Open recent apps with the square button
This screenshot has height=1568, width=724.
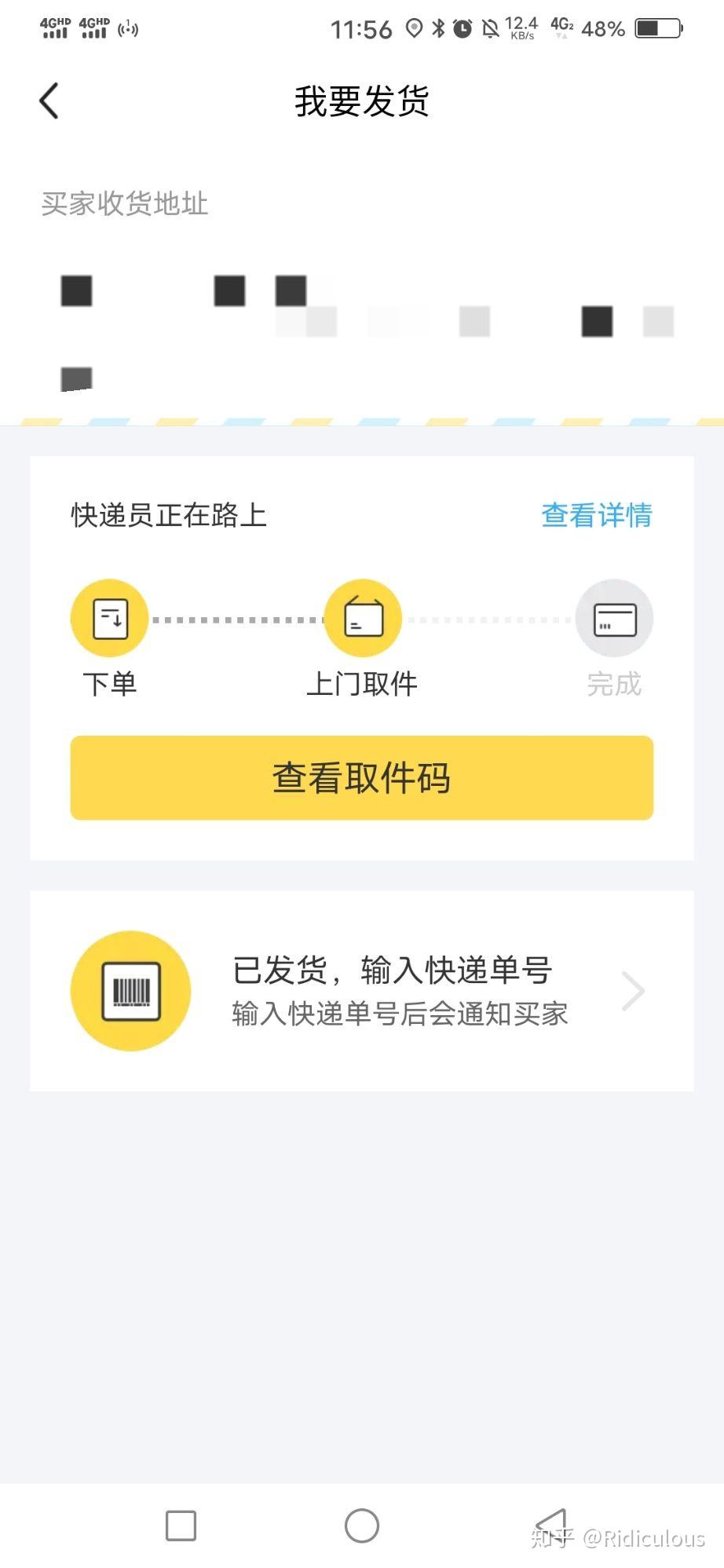coord(181,1526)
